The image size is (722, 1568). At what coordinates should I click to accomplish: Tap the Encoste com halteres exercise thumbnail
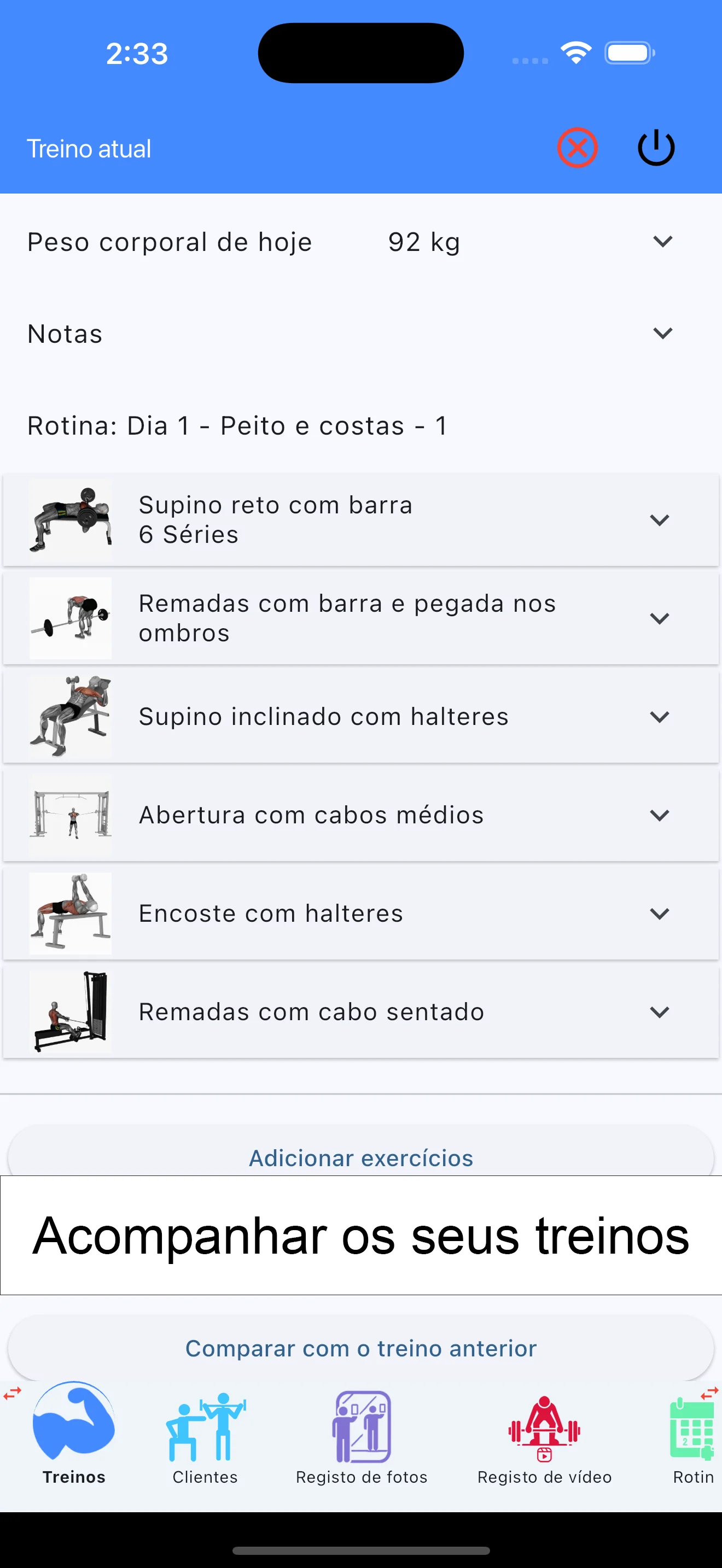click(x=70, y=913)
